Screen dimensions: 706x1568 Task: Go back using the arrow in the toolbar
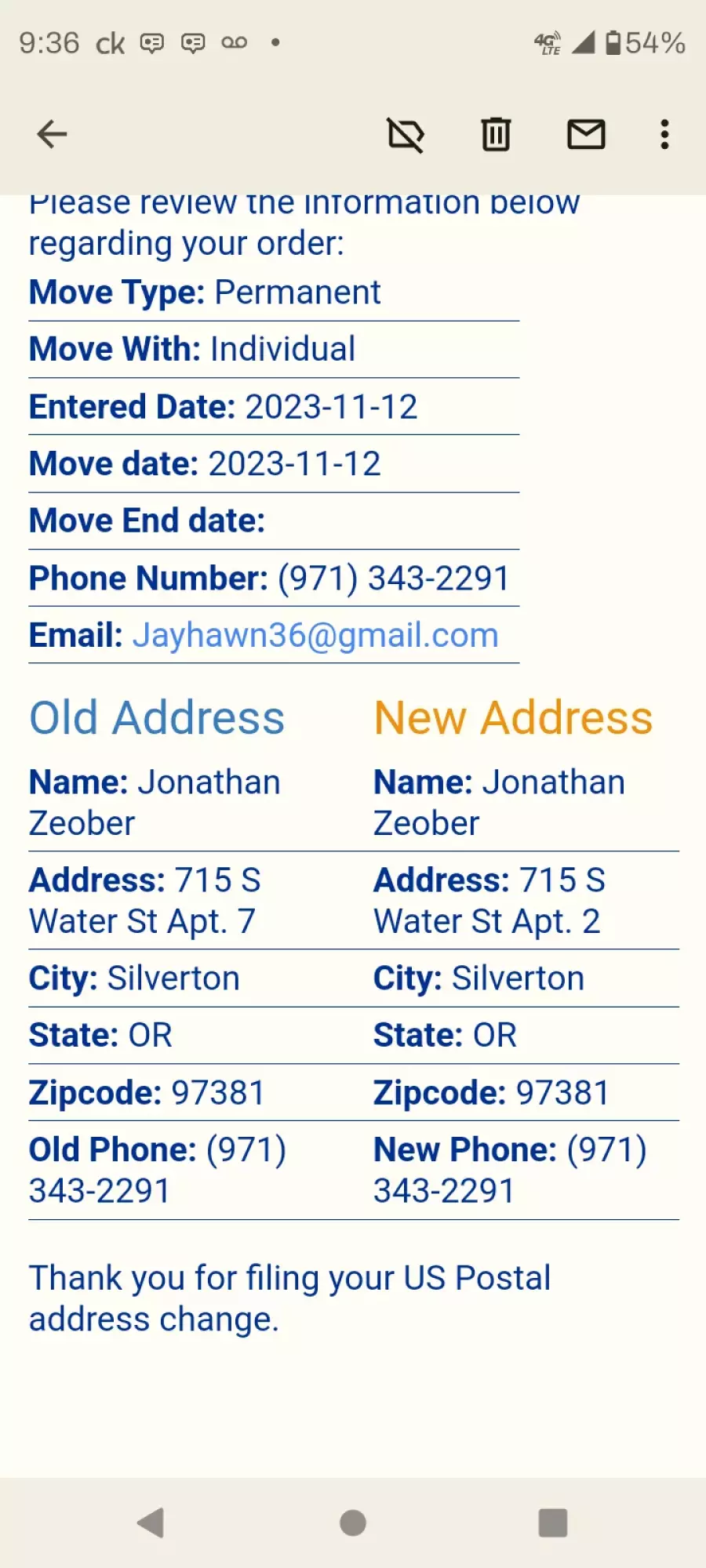click(52, 134)
